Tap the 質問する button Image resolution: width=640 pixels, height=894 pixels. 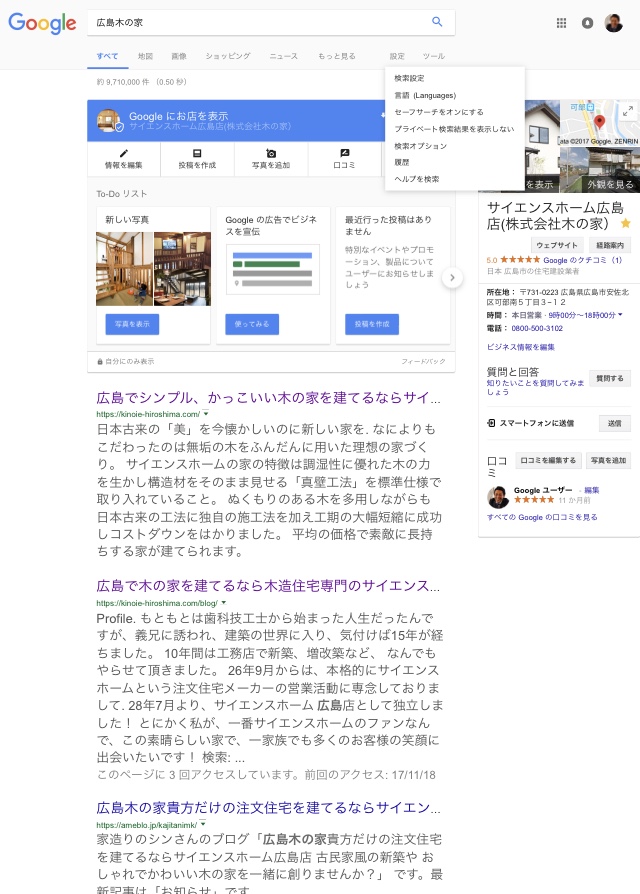610,378
